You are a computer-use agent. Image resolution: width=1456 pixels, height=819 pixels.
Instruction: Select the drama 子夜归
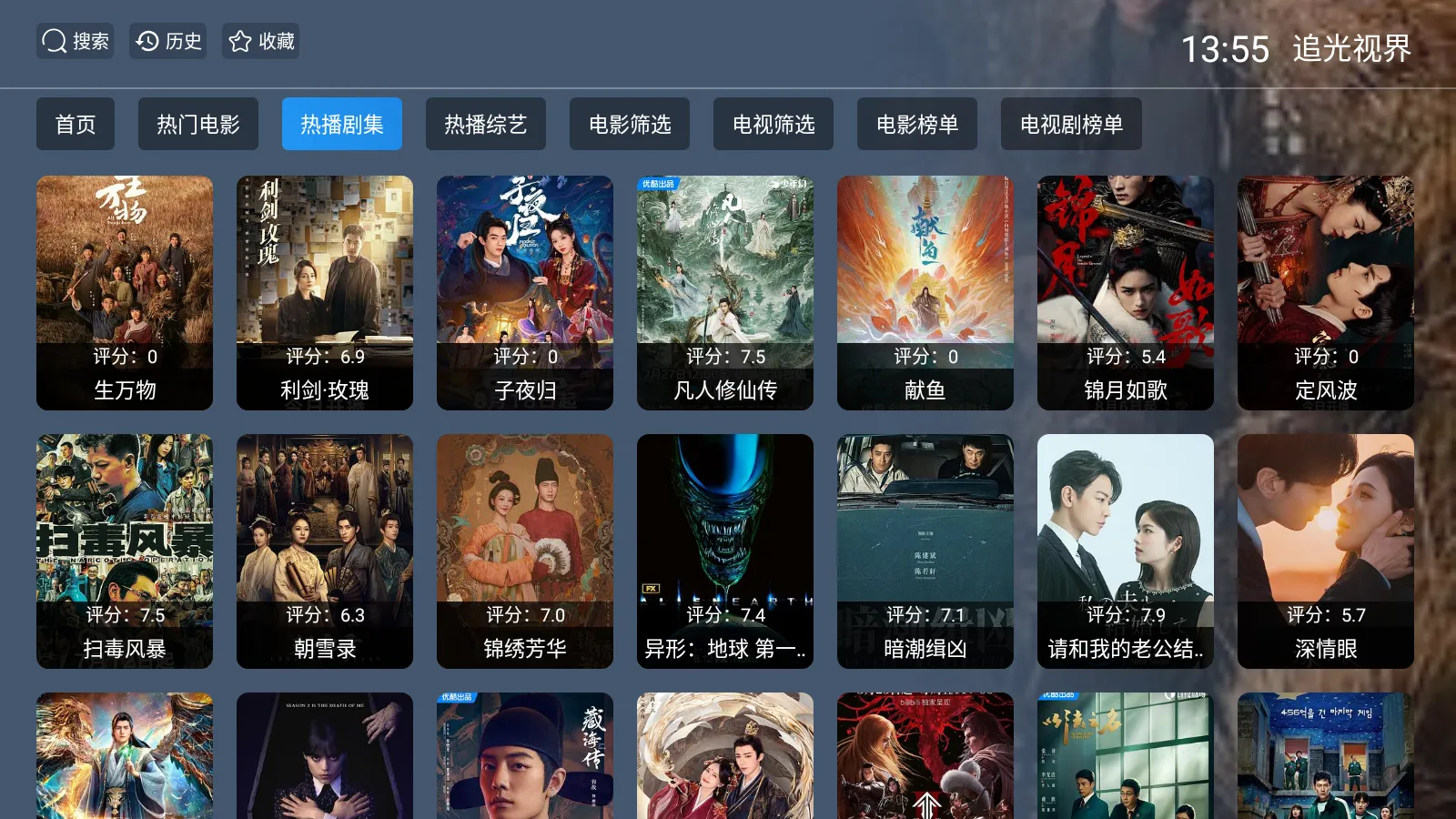525,292
